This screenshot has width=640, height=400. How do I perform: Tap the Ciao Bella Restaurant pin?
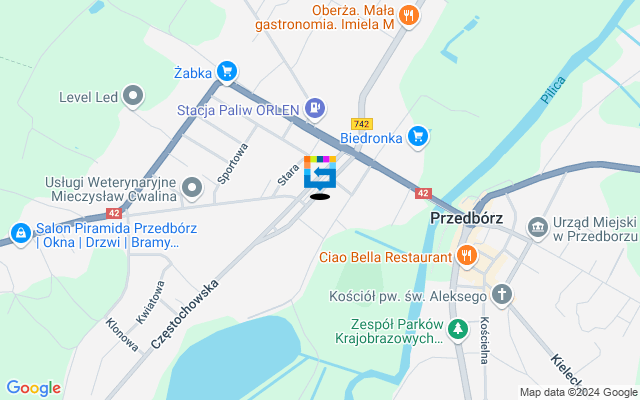pos(466,257)
